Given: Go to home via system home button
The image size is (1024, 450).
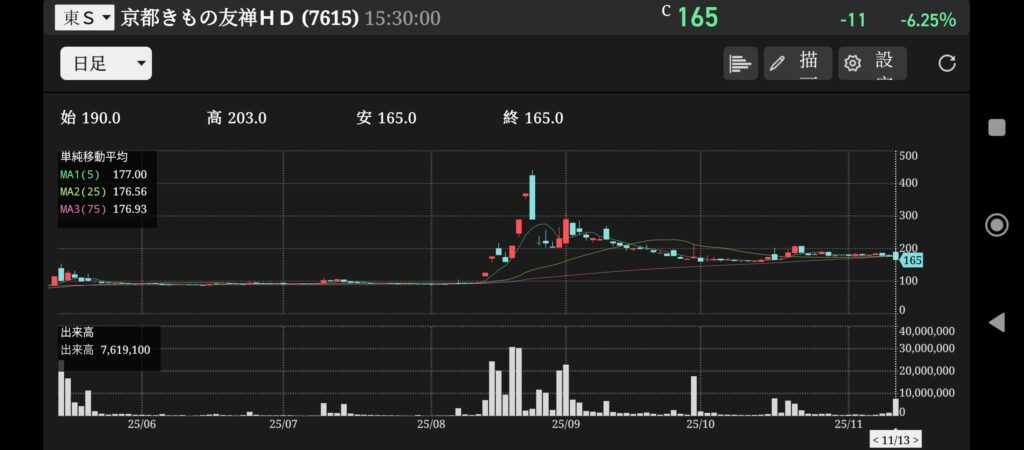Looking at the screenshot, I should coord(996,224).
